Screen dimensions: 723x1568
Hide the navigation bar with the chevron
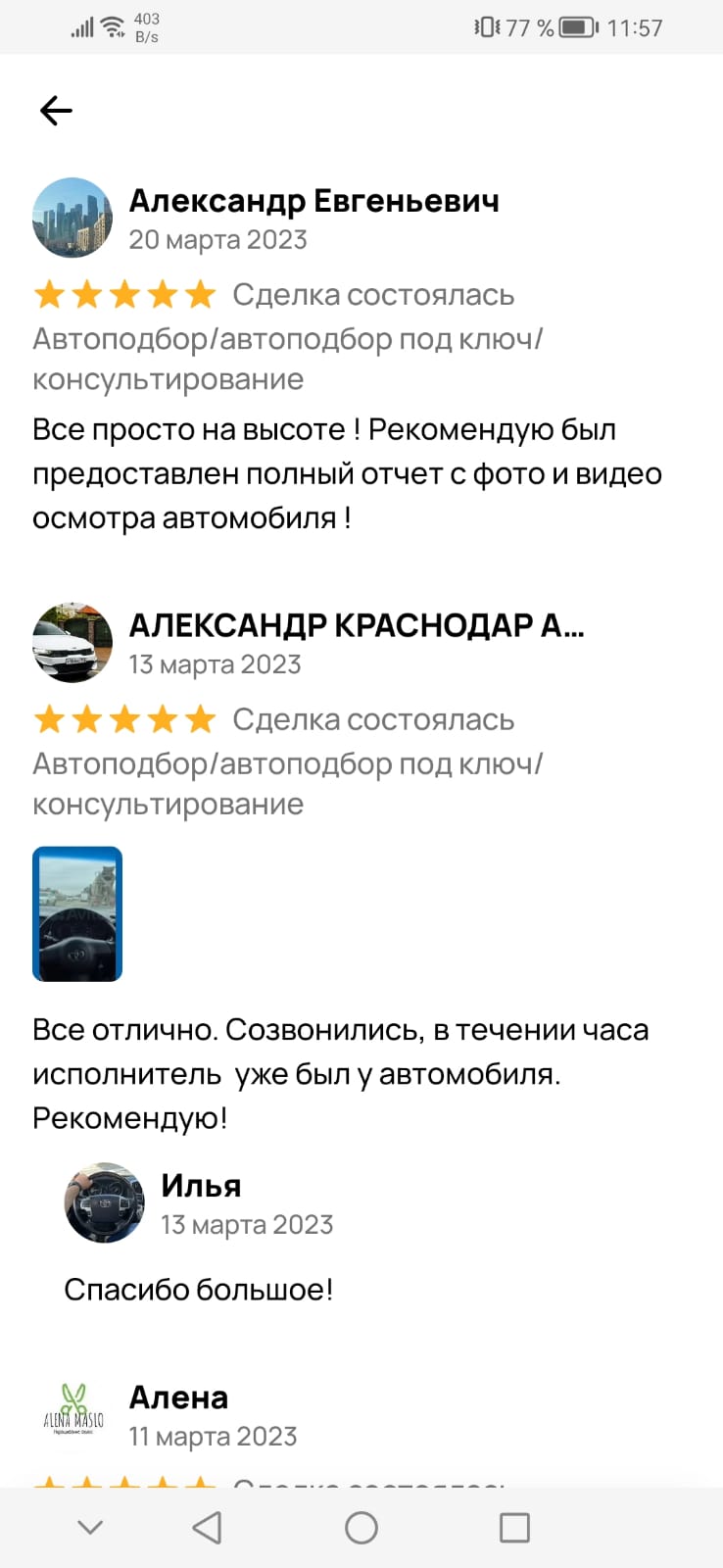click(90, 1527)
